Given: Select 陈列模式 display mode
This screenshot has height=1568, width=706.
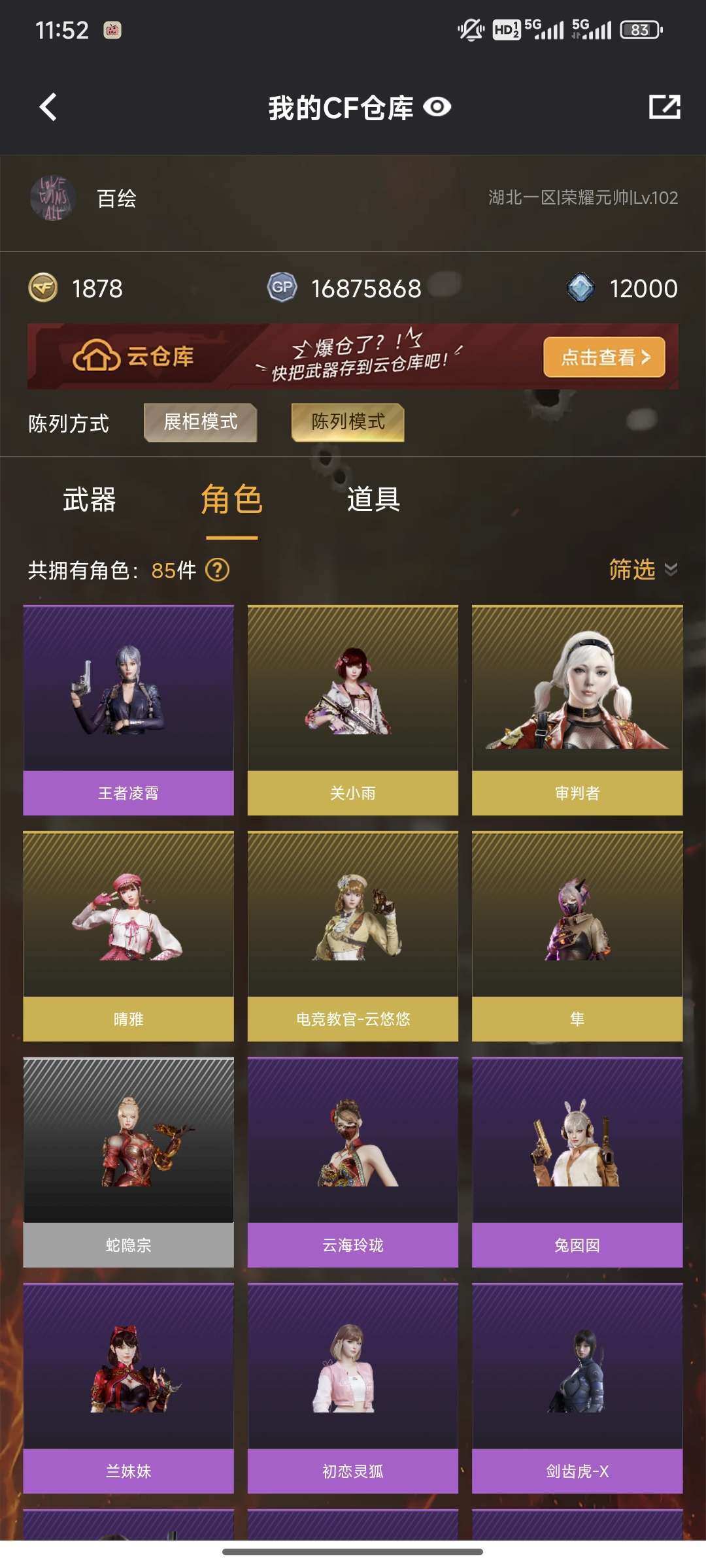Looking at the screenshot, I should pos(348,423).
